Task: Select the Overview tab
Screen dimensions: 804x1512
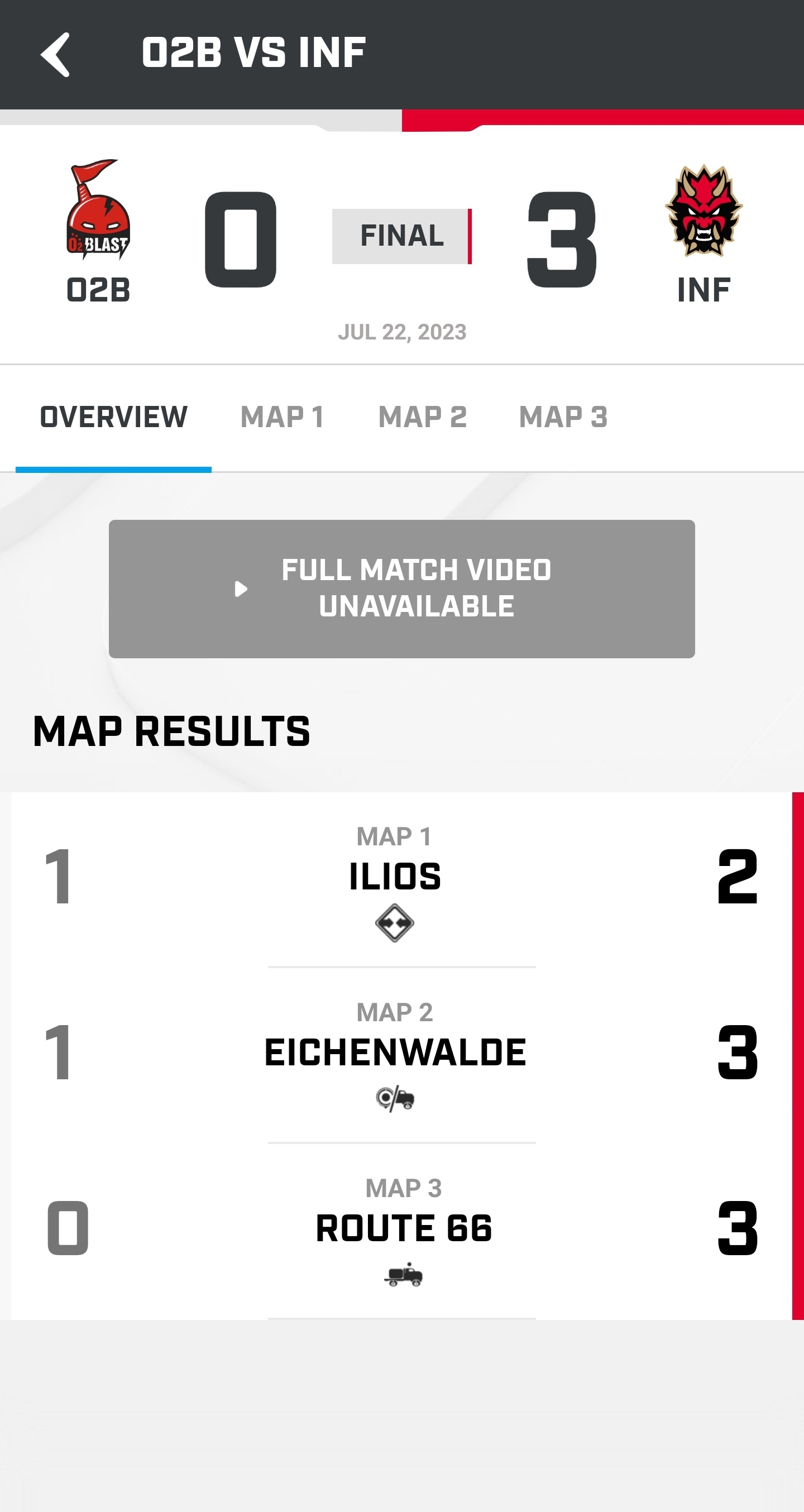Action: point(113,417)
